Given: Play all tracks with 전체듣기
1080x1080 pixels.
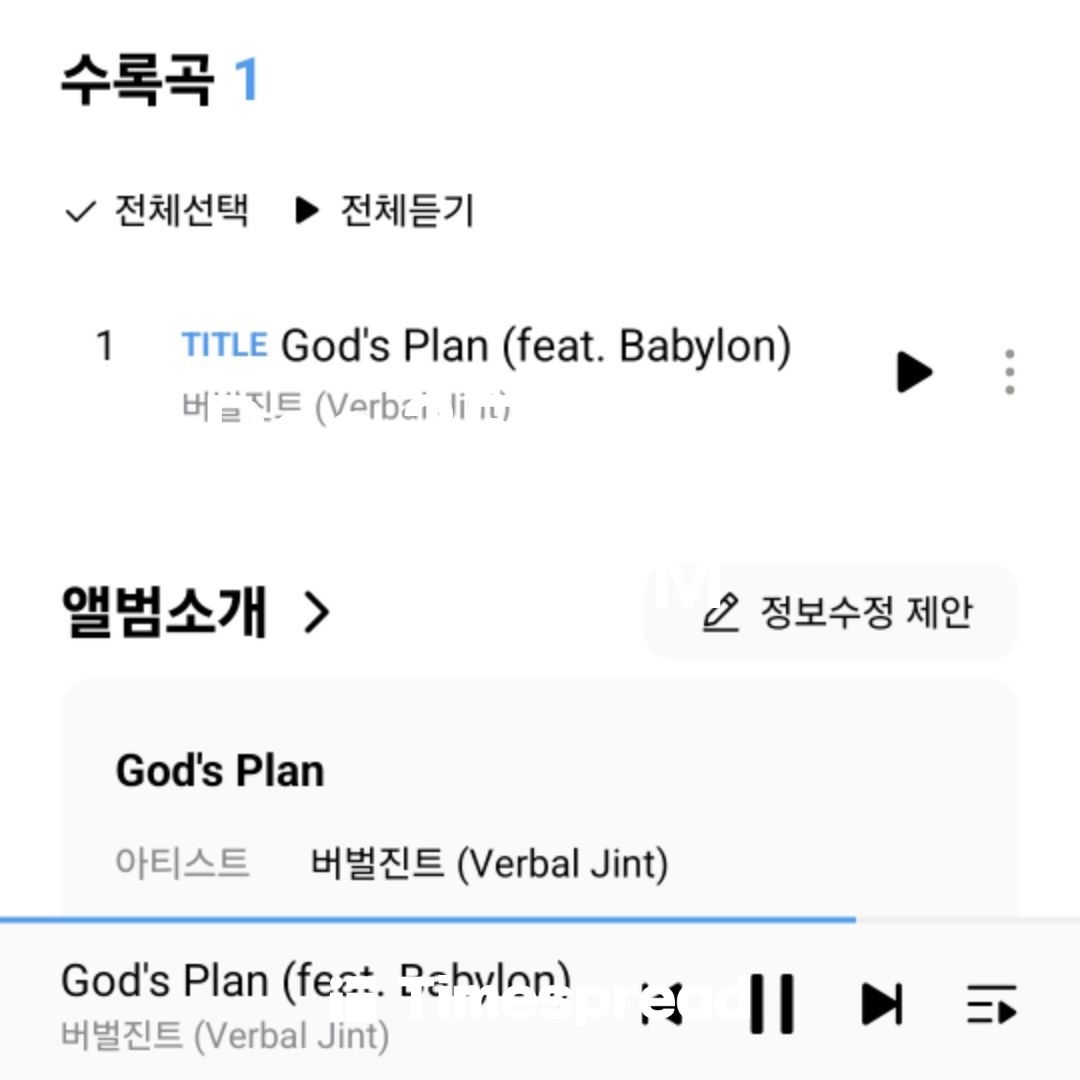Looking at the screenshot, I should pyautogui.click(x=385, y=211).
